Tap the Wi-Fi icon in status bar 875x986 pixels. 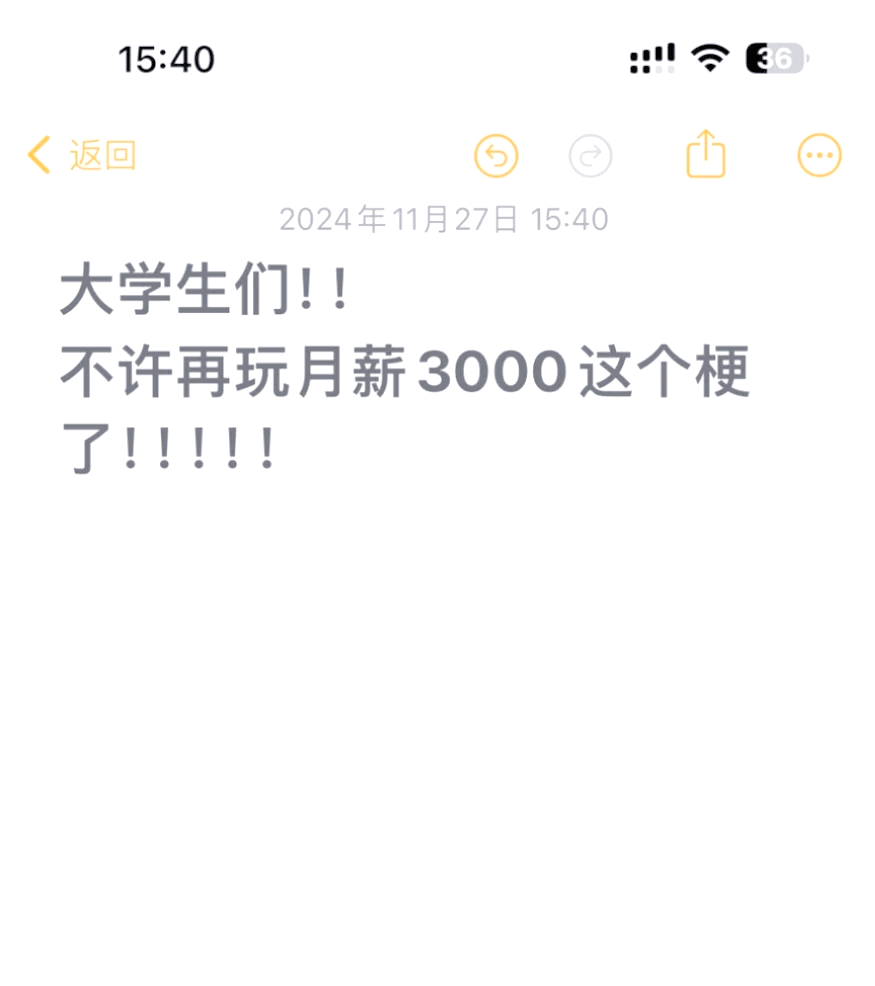709,60
